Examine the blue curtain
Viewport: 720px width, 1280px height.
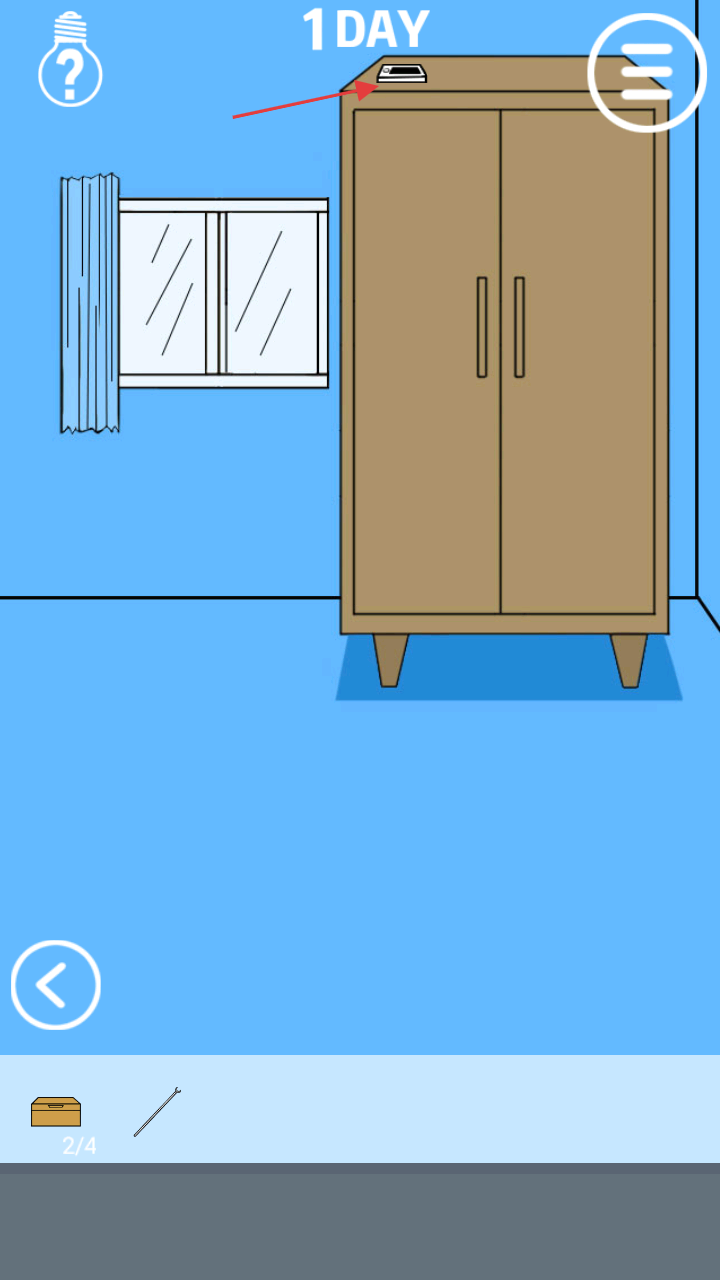[x=90, y=303]
